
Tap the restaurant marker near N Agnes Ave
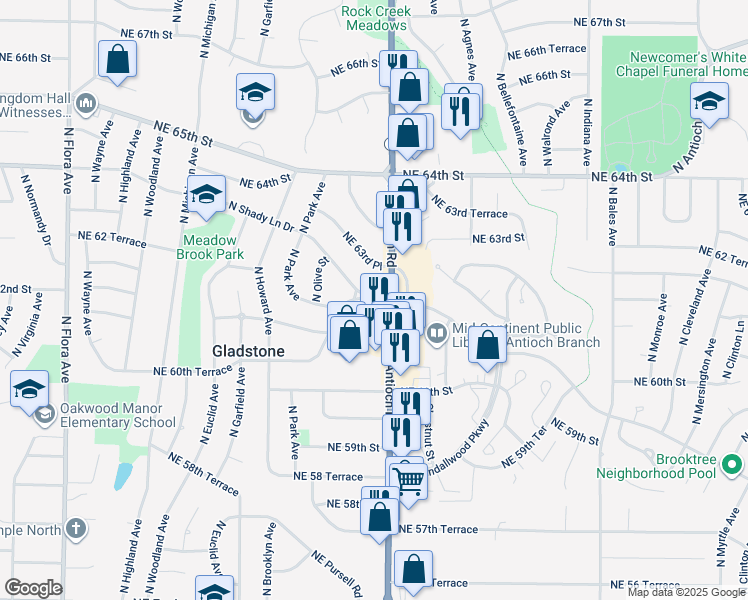tap(460, 116)
